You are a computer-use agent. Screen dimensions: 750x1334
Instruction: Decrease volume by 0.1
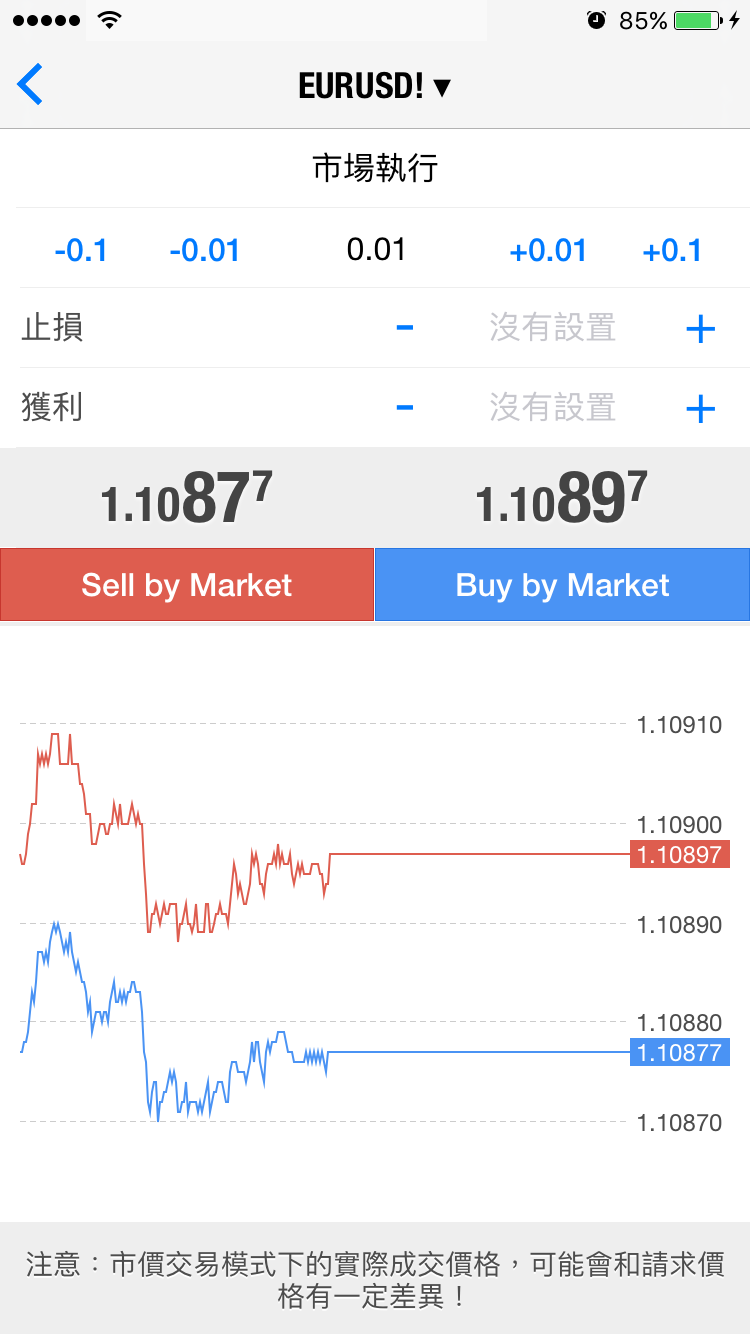(x=81, y=250)
